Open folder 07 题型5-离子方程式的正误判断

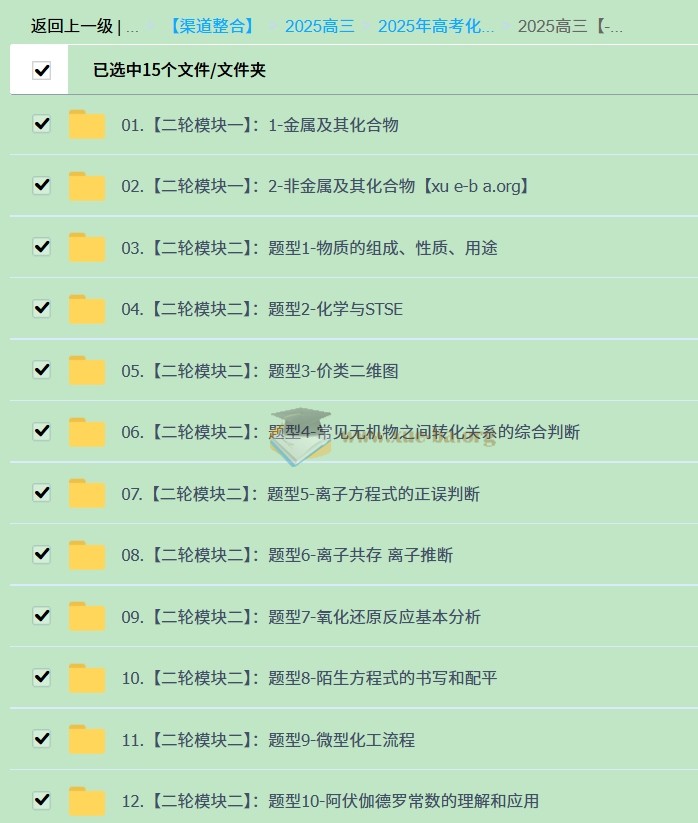(x=300, y=494)
